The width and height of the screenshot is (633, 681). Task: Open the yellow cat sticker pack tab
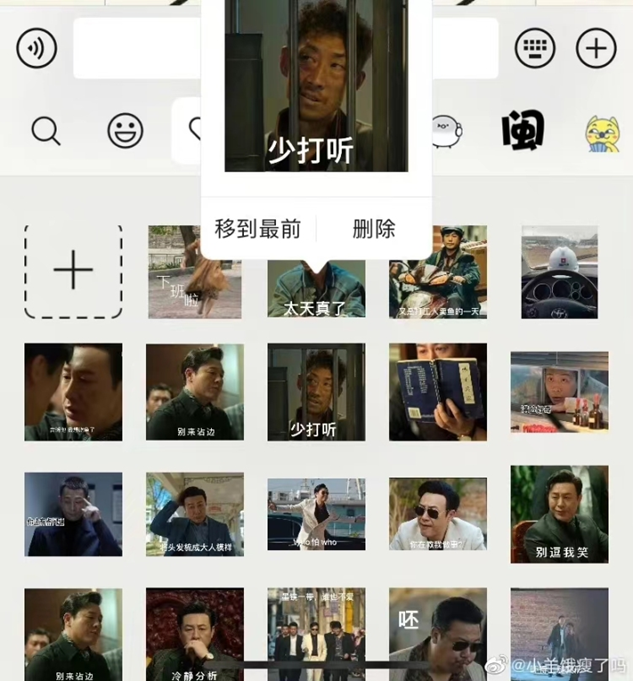(602, 132)
